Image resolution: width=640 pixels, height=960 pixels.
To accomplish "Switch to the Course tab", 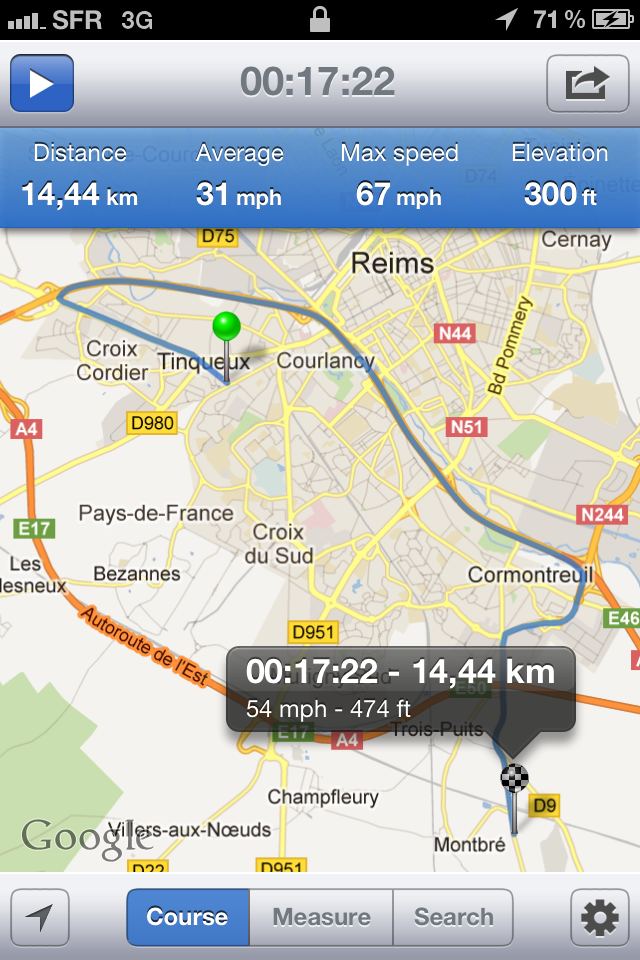I will [187, 917].
